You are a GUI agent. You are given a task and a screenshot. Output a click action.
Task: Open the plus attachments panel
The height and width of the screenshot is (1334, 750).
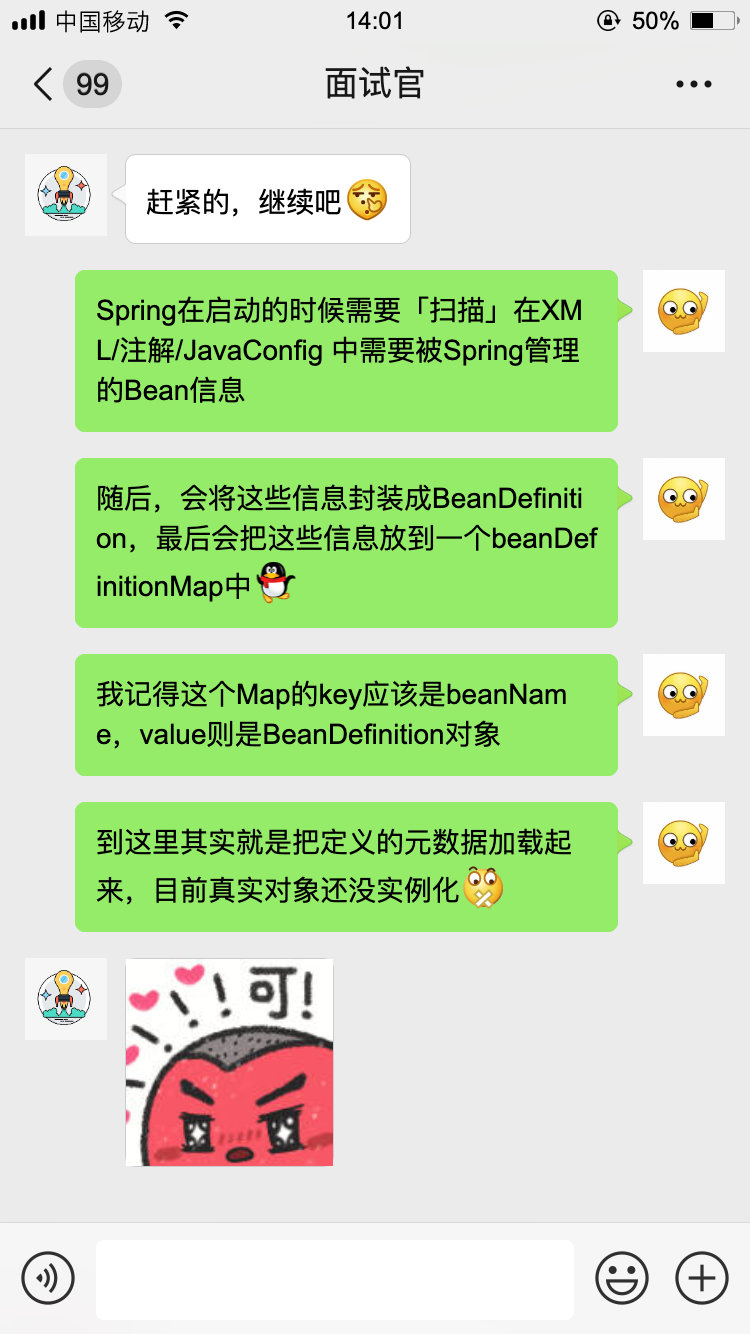702,1278
